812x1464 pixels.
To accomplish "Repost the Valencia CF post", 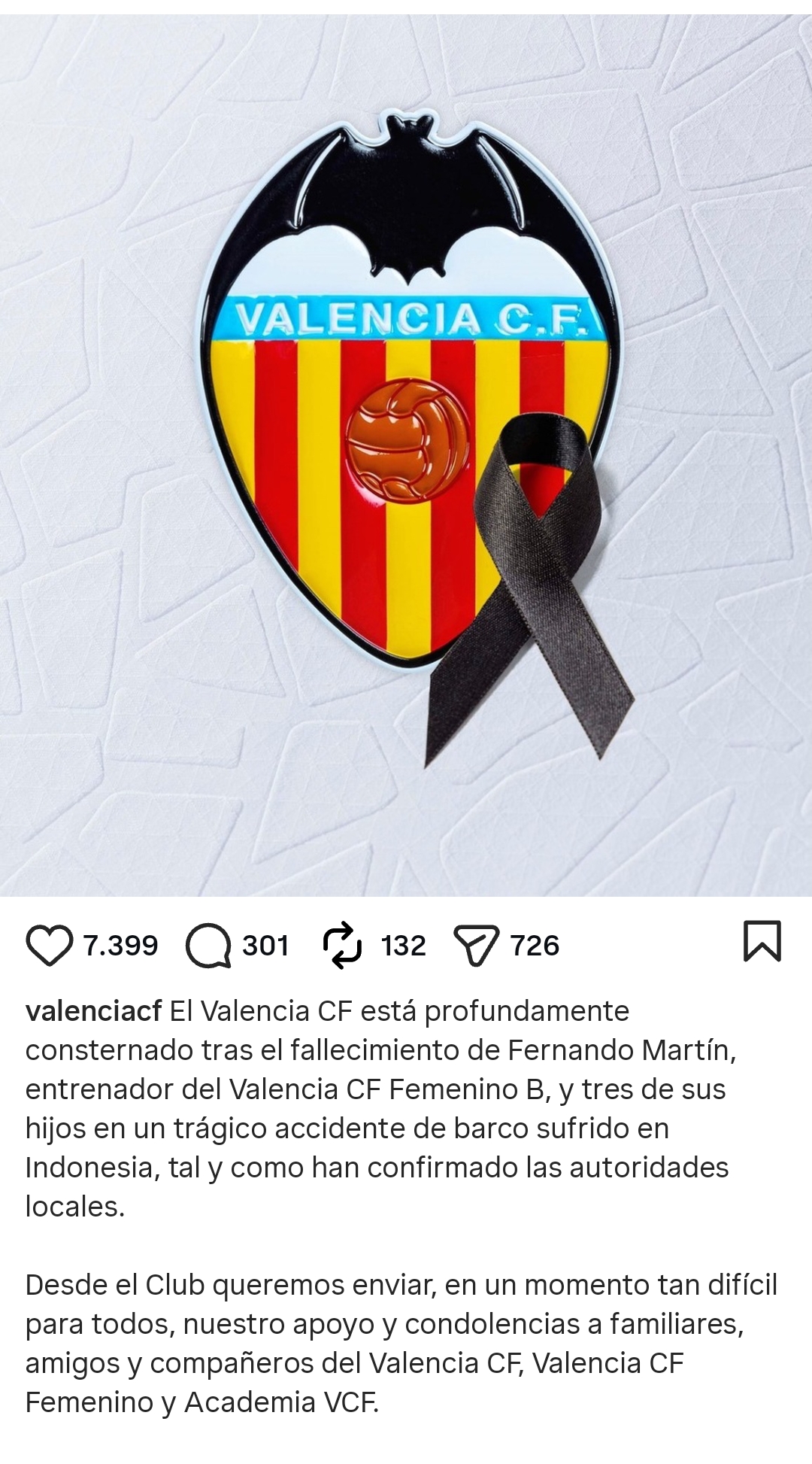I will [x=343, y=946].
